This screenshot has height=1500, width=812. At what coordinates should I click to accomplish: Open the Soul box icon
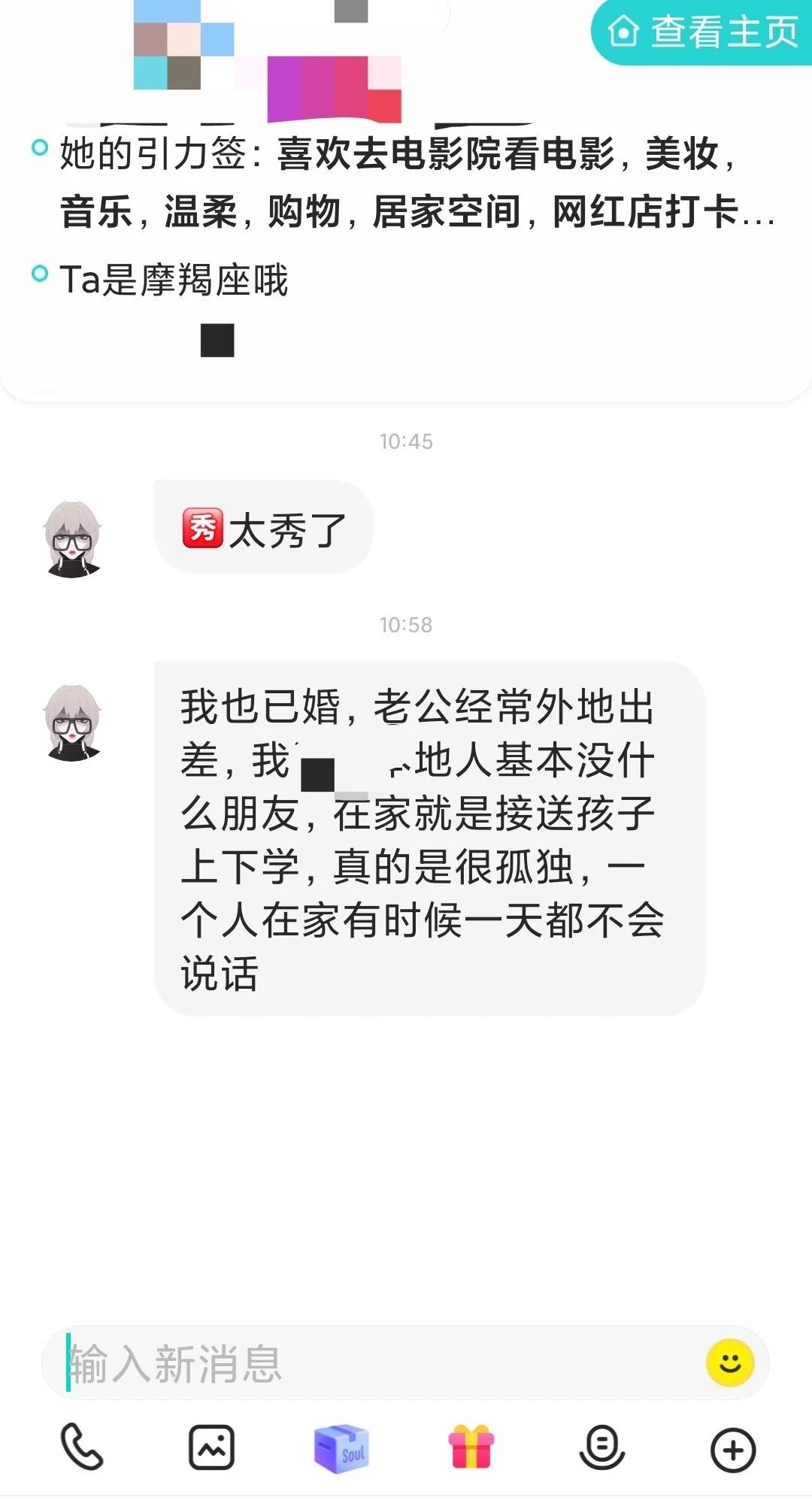click(x=341, y=1448)
